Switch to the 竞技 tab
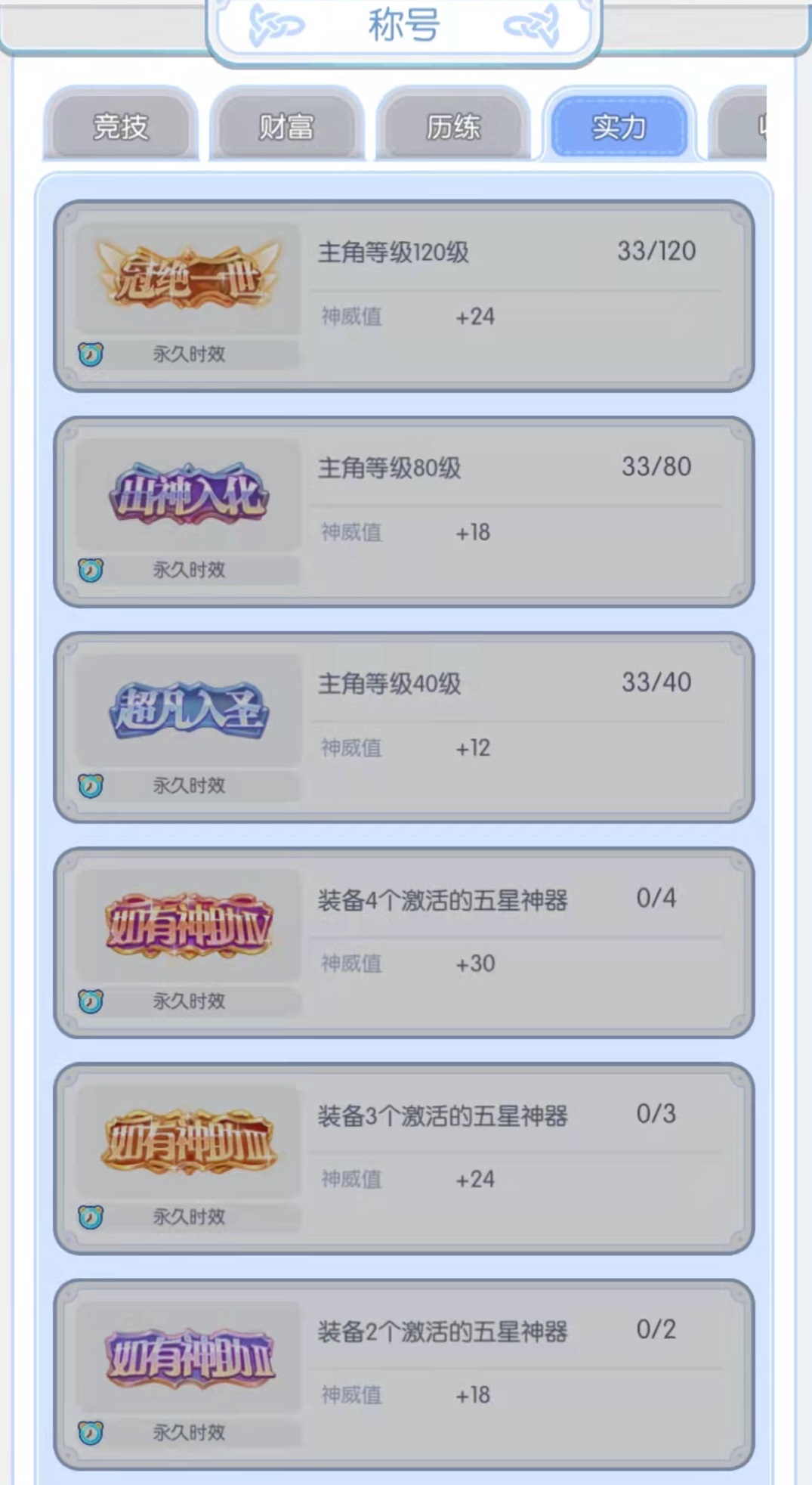 coord(120,126)
